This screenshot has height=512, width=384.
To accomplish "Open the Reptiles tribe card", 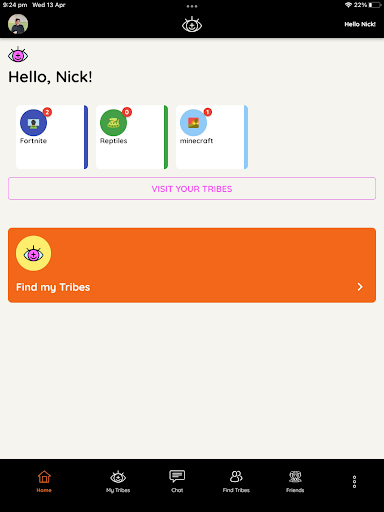I will pyautogui.click(x=132, y=137).
